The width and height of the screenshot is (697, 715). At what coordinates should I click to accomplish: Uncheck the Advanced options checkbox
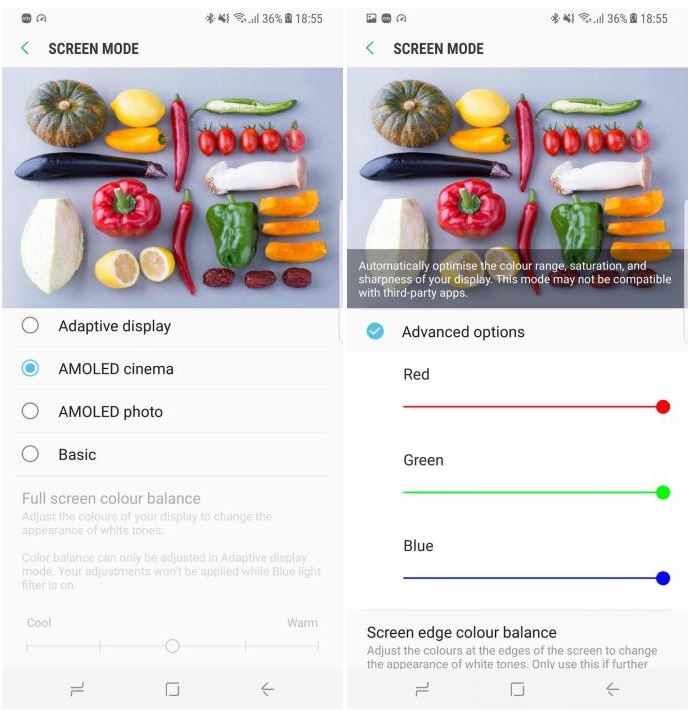[x=375, y=332]
